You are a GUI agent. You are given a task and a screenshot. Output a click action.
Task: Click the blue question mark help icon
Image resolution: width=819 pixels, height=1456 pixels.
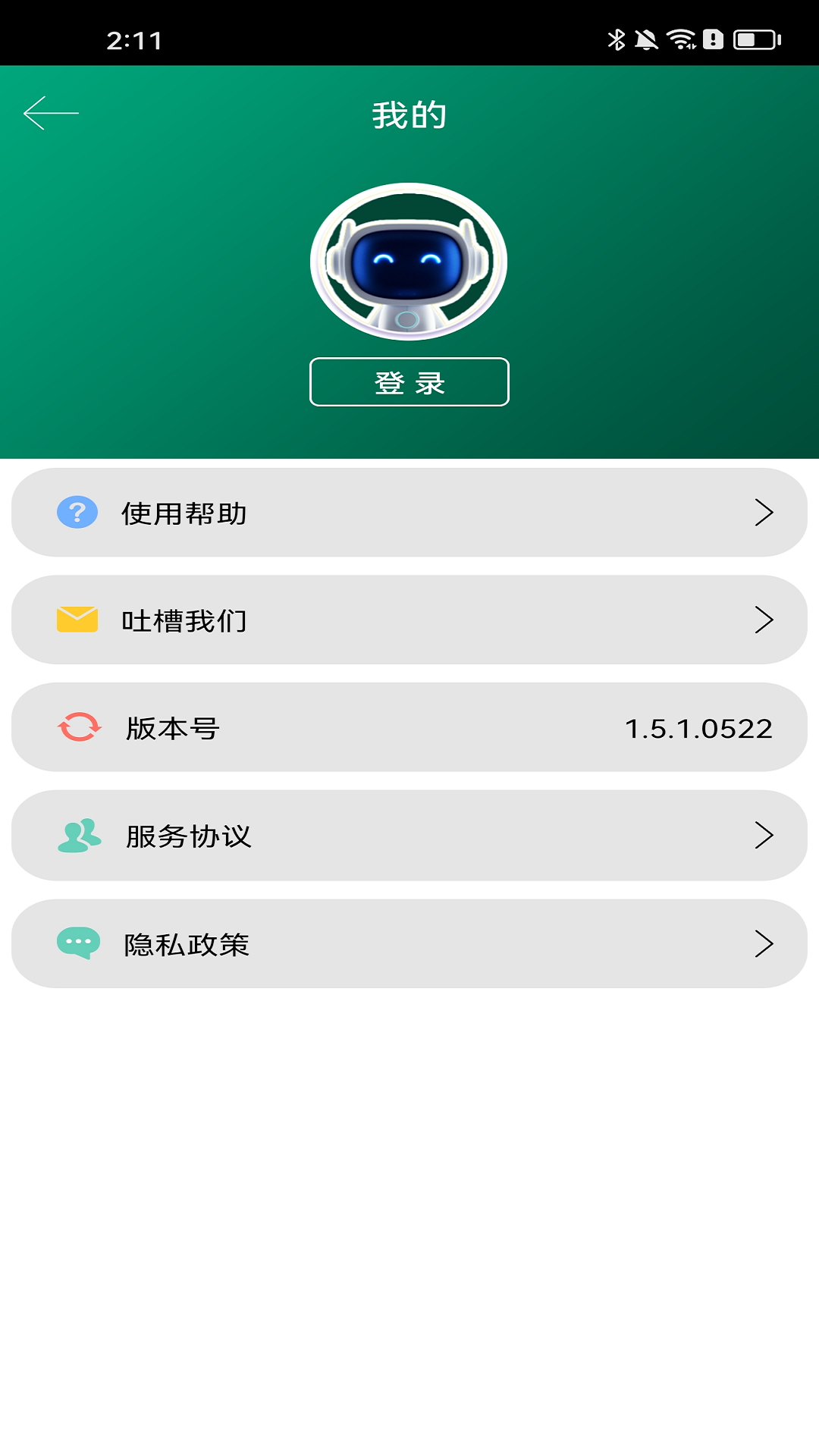coord(77,513)
